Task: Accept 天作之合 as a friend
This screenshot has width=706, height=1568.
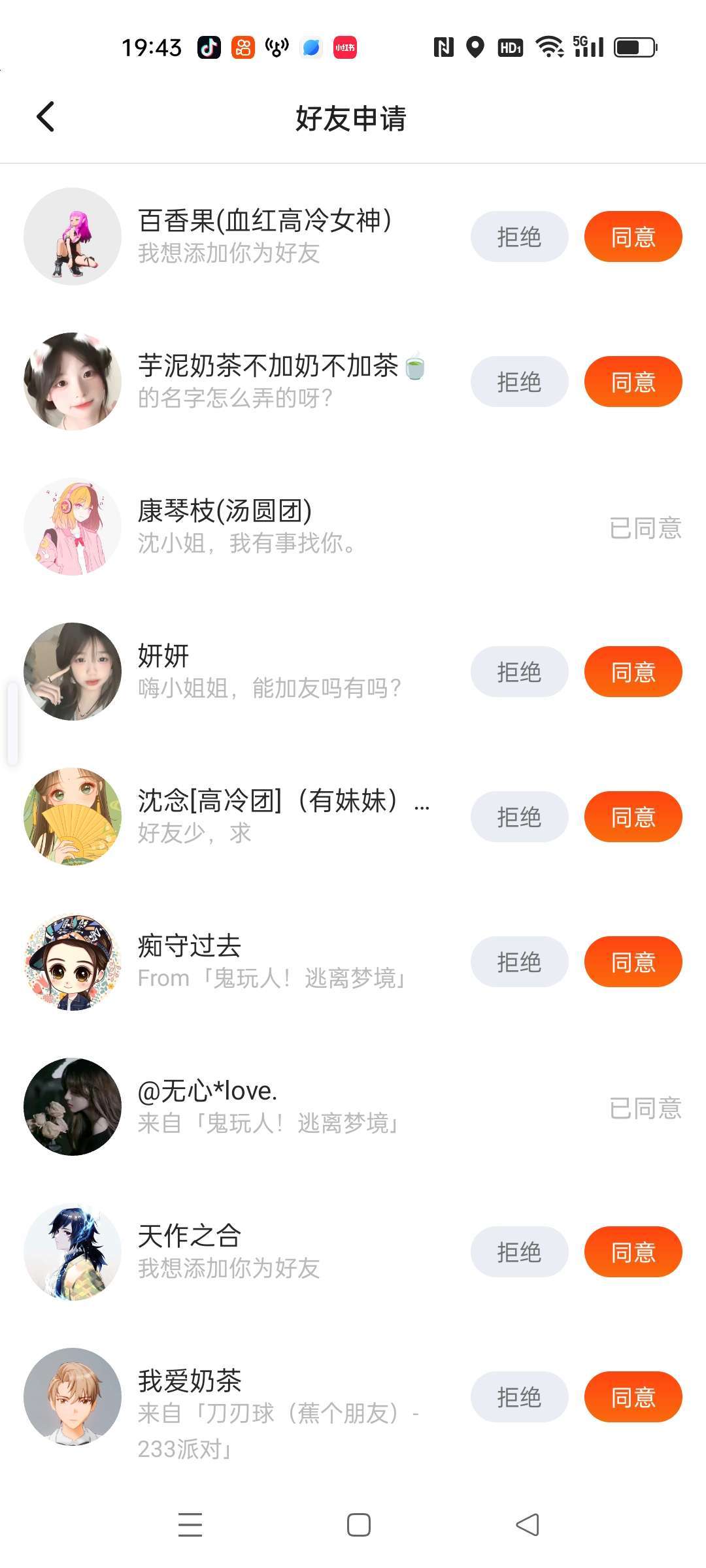Action: (633, 1252)
